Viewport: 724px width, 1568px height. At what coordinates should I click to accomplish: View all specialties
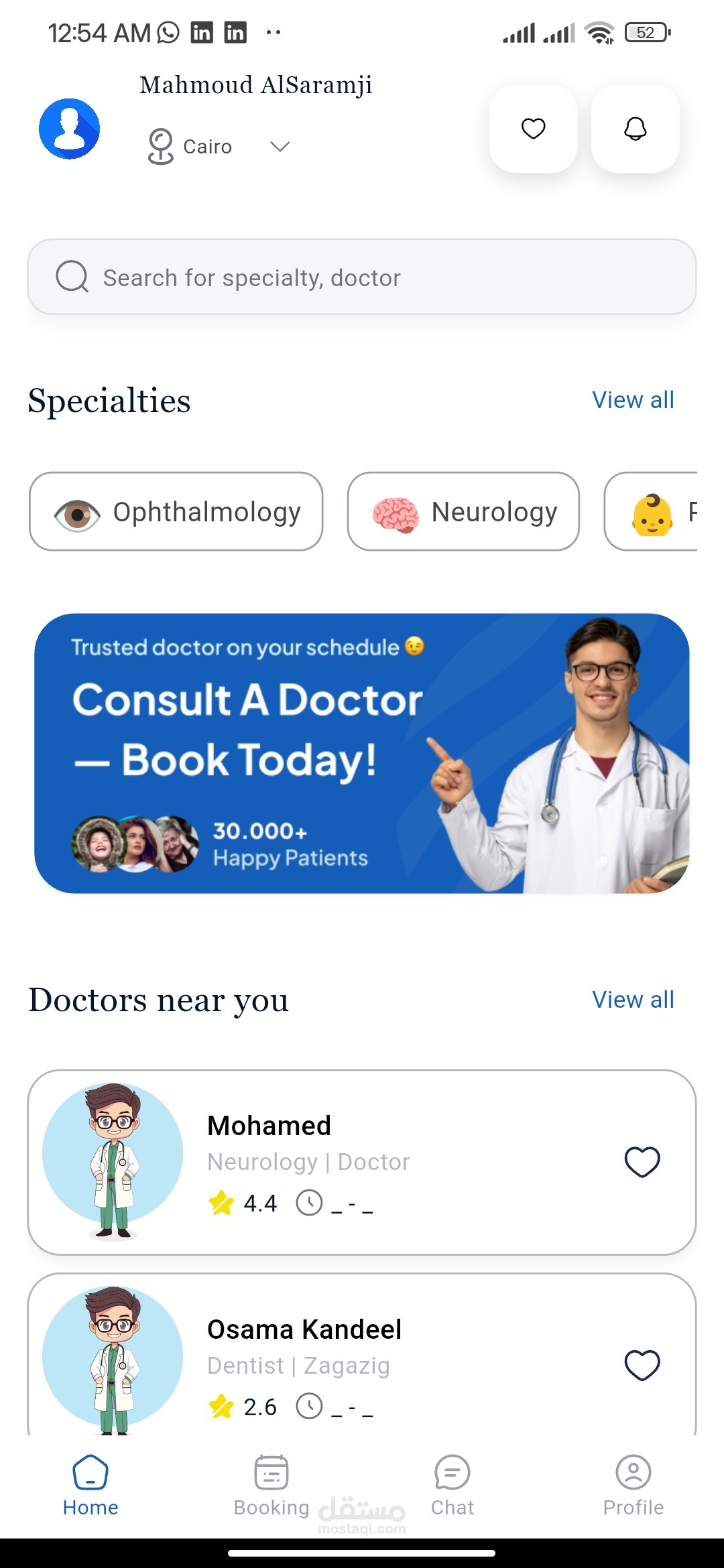[x=633, y=400]
